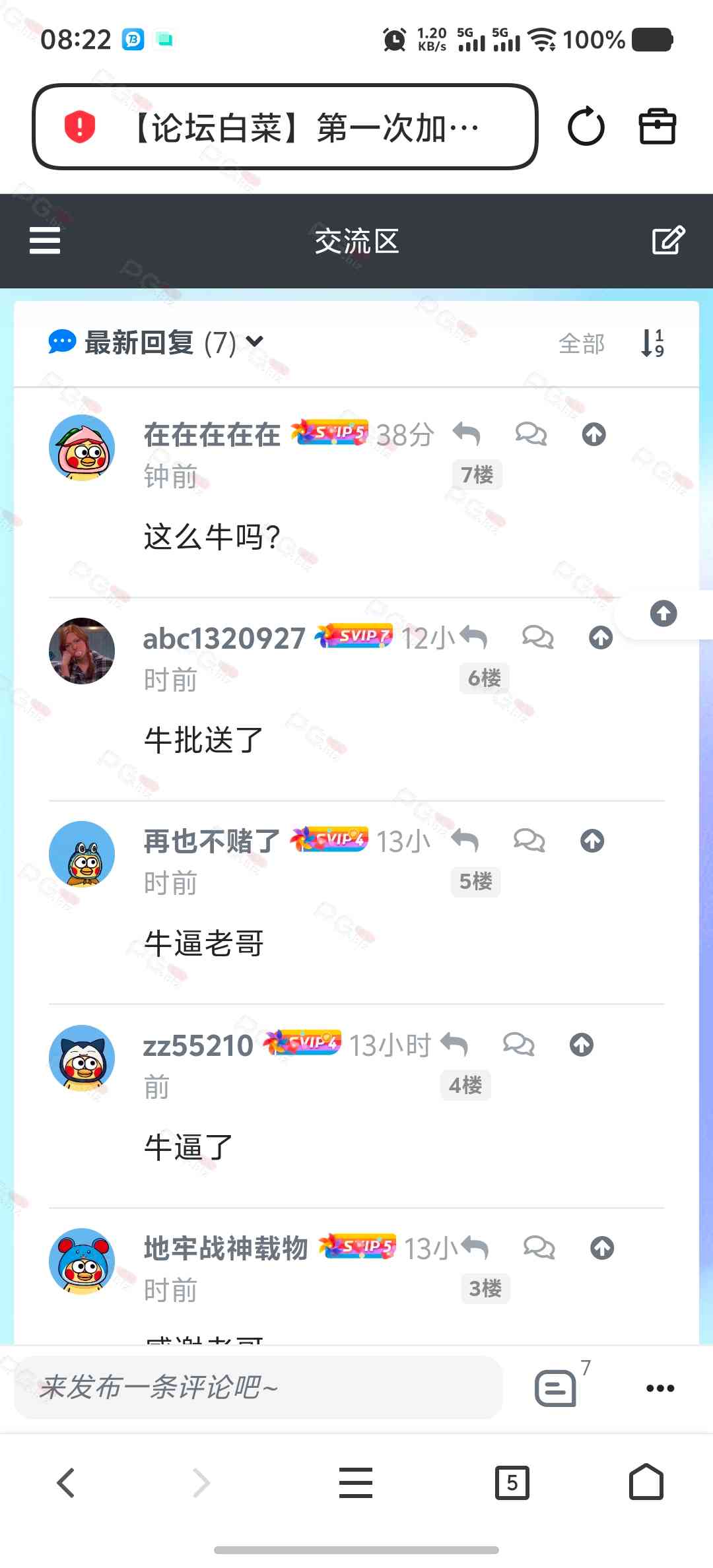Reload the page with the refresh icon

(586, 127)
